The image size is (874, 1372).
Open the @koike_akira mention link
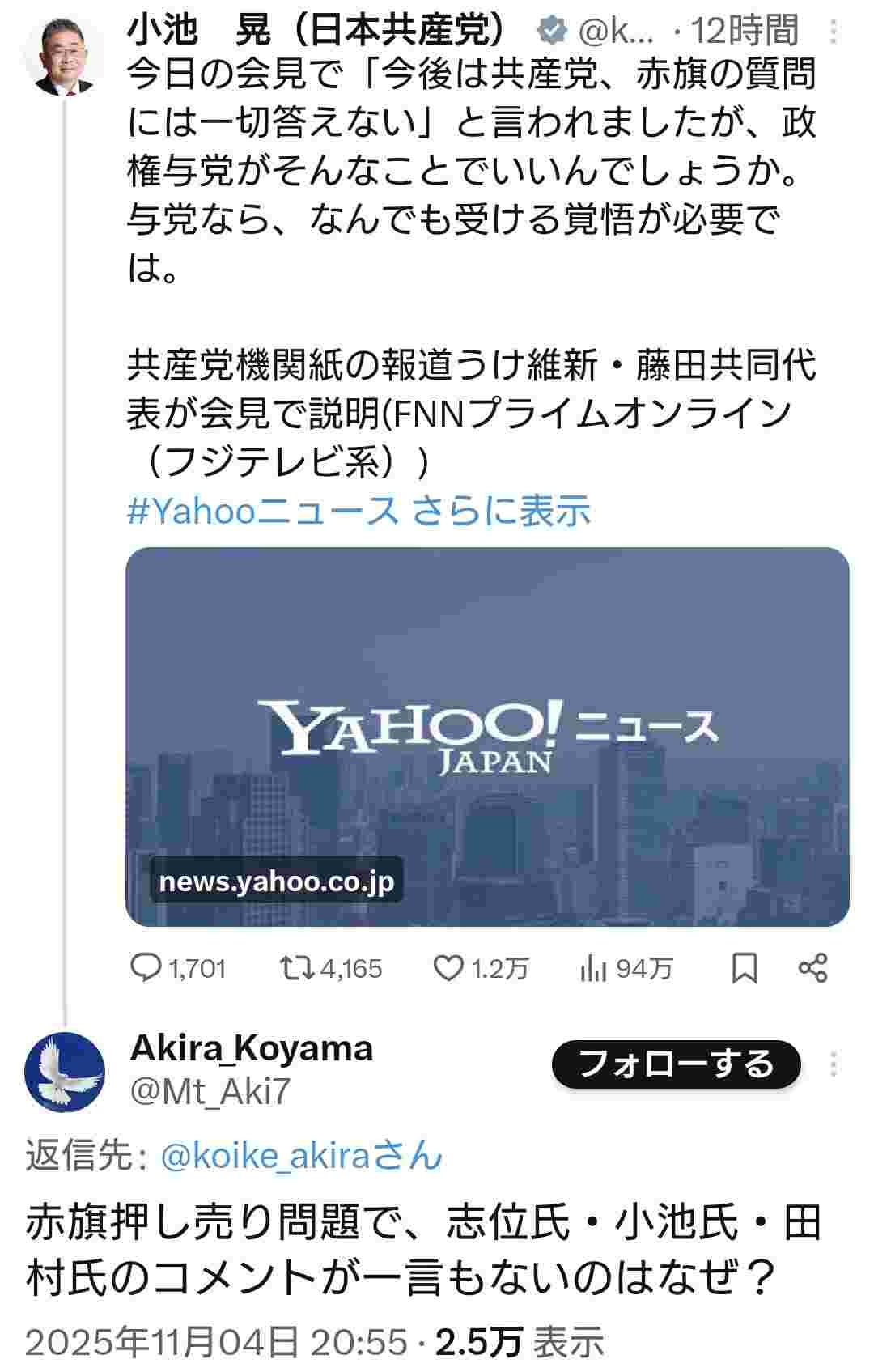301,1156
